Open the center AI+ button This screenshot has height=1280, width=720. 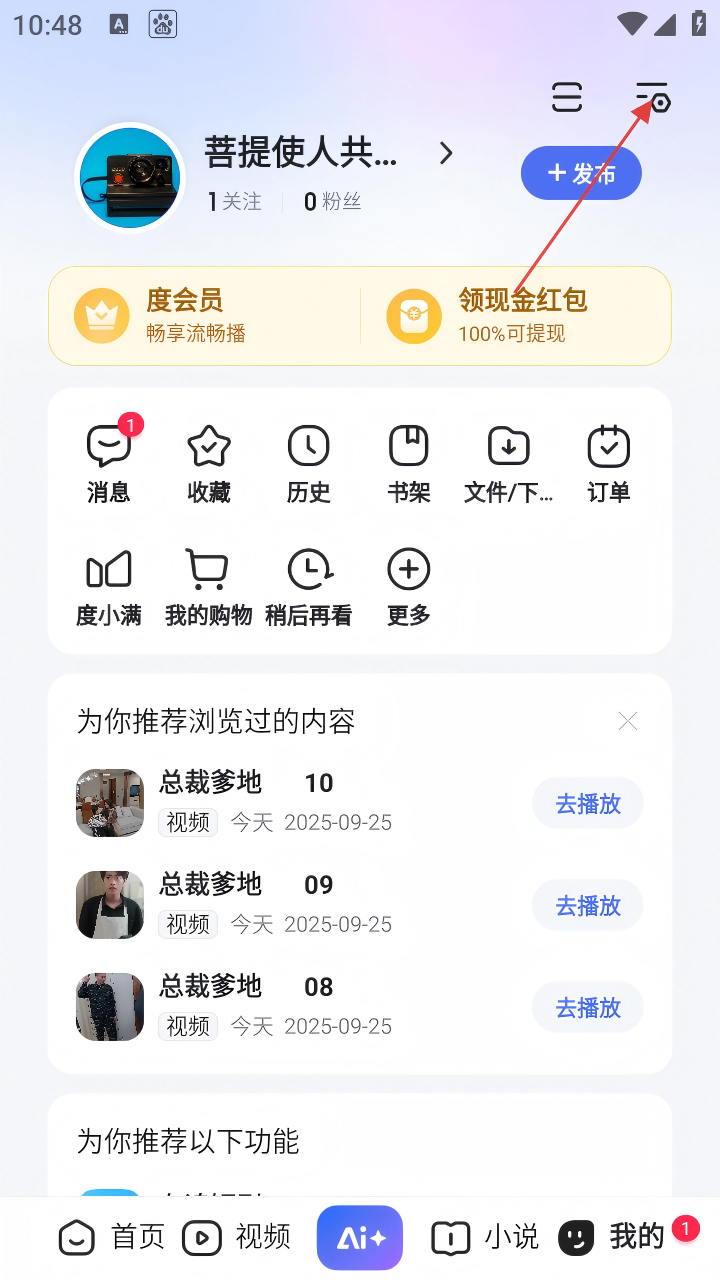click(x=360, y=1238)
